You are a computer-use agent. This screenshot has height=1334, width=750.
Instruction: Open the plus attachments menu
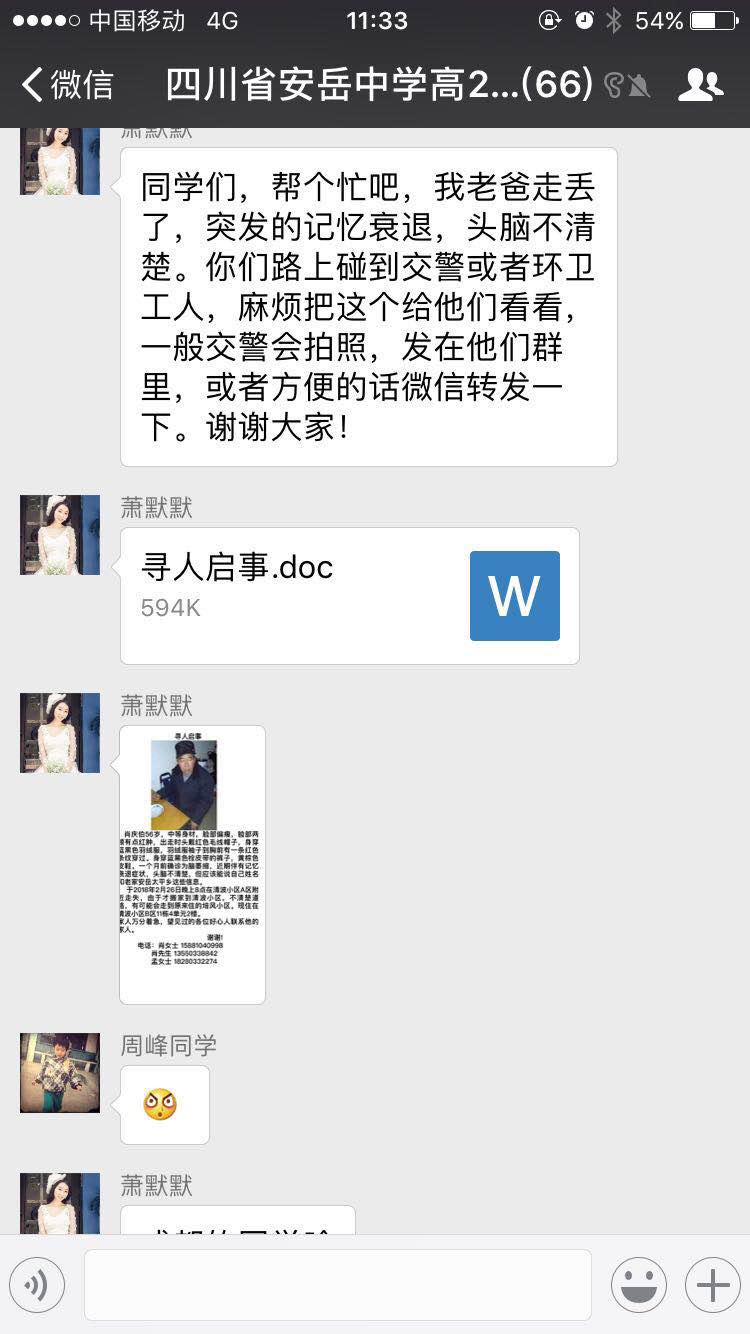click(x=712, y=1285)
